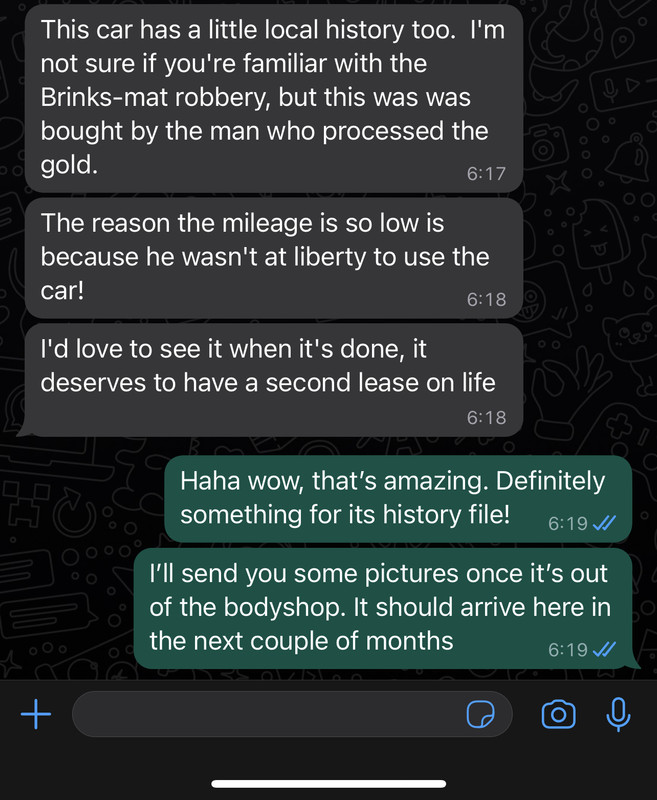Open the sticker picker
Viewport: 657px width, 800px height.
coord(482,714)
